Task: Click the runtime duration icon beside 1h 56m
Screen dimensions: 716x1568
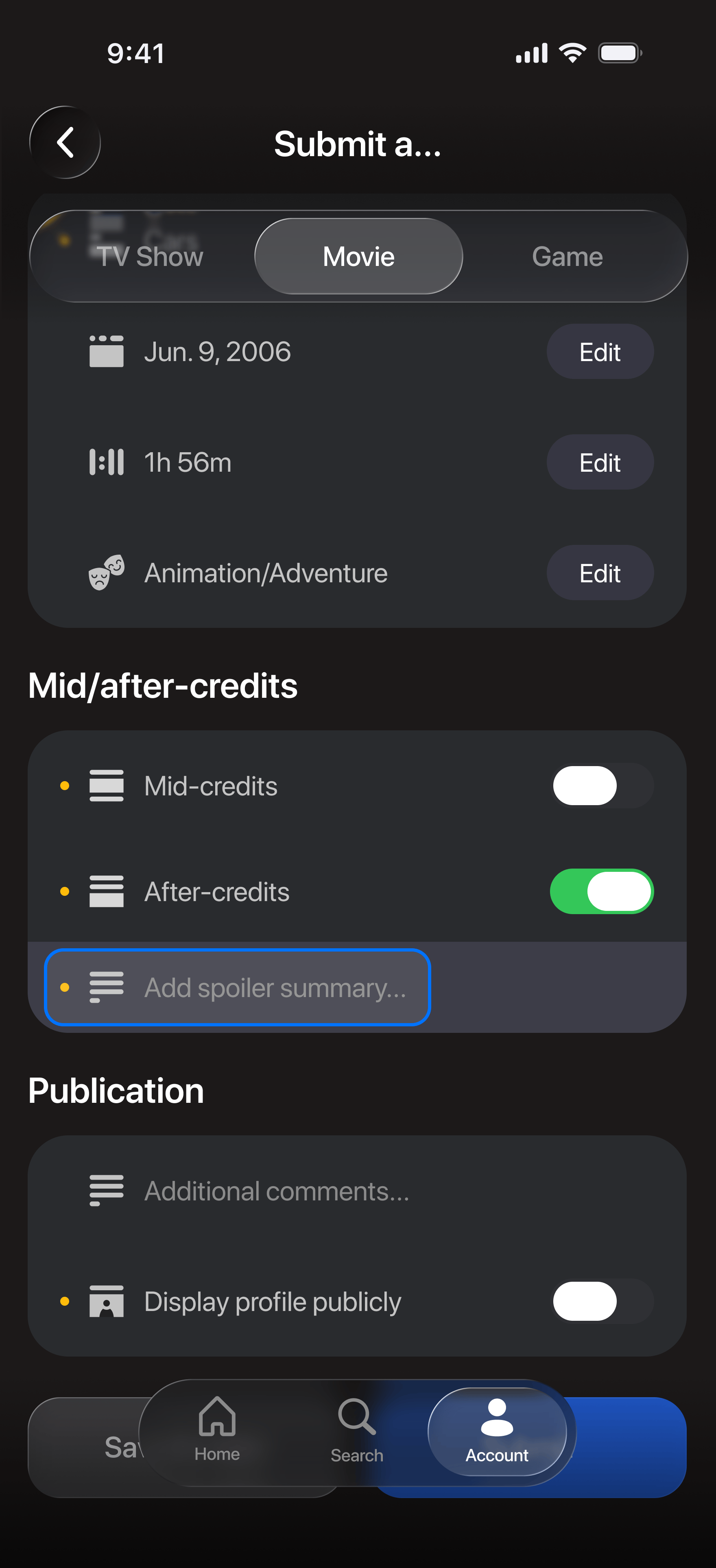Action: tap(106, 462)
